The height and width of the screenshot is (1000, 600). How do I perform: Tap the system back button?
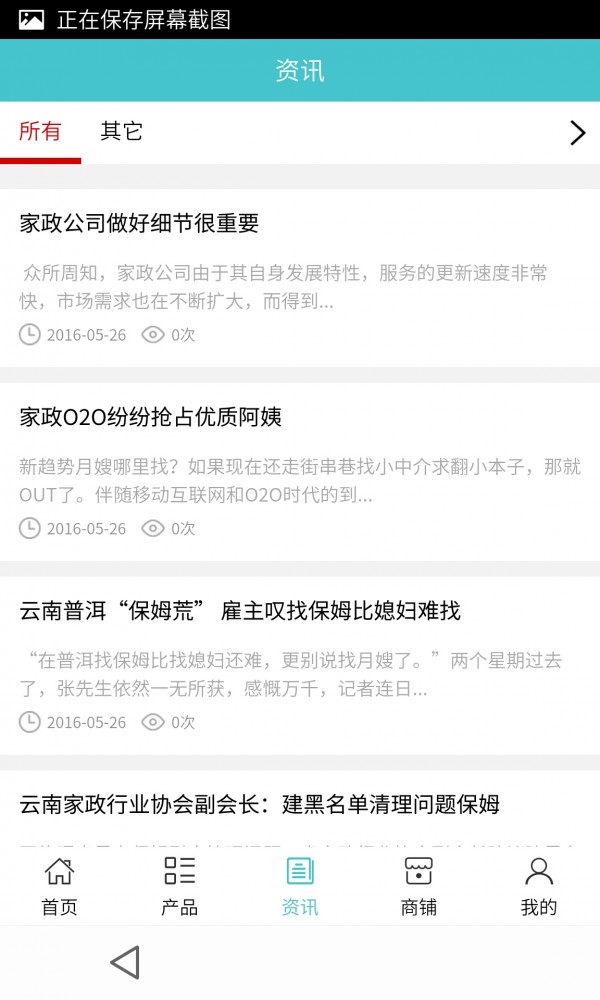click(125, 962)
